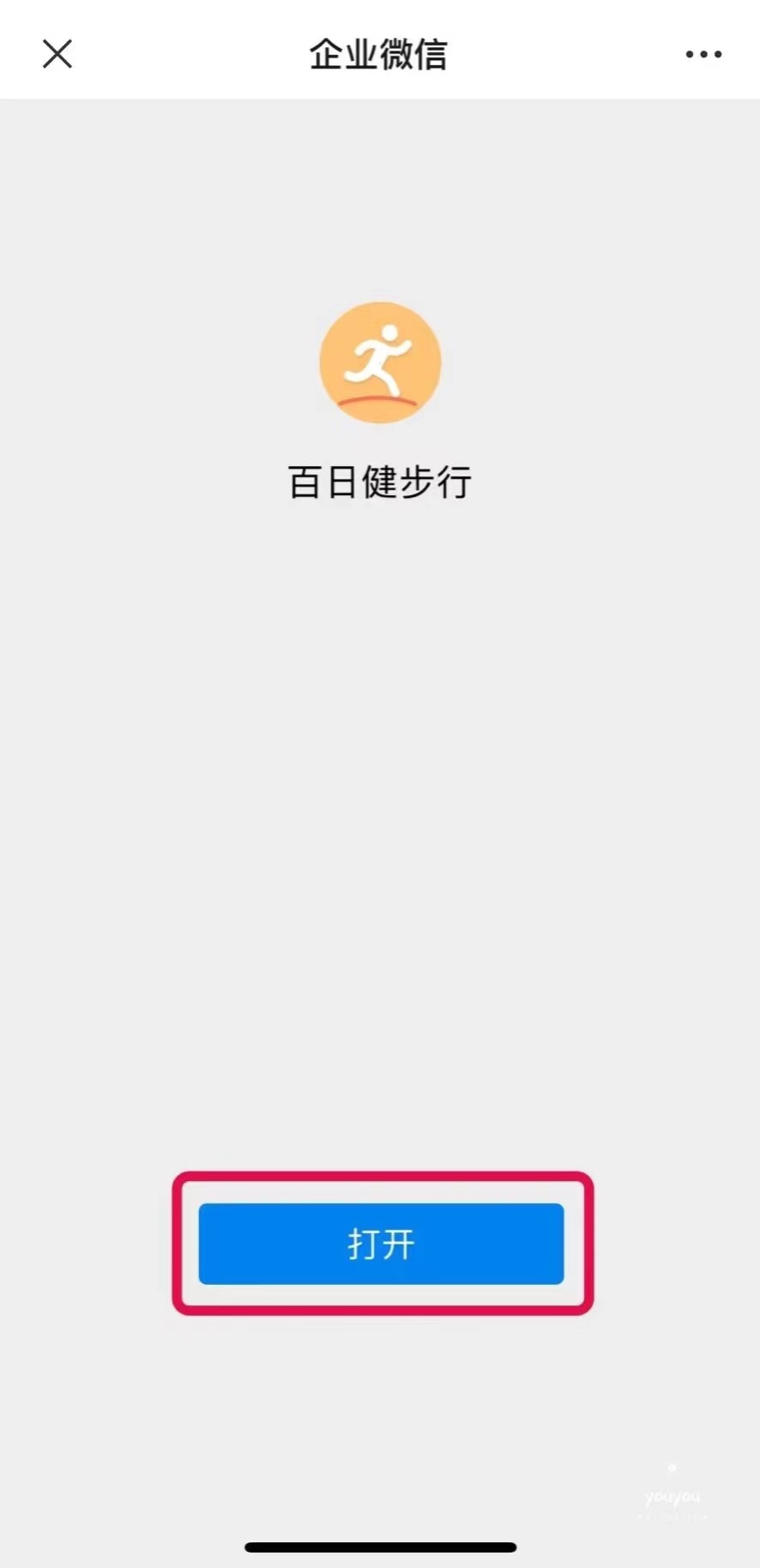This screenshot has width=760, height=1568.
Task: Close the 企业微信 page
Action: coord(57,54)
